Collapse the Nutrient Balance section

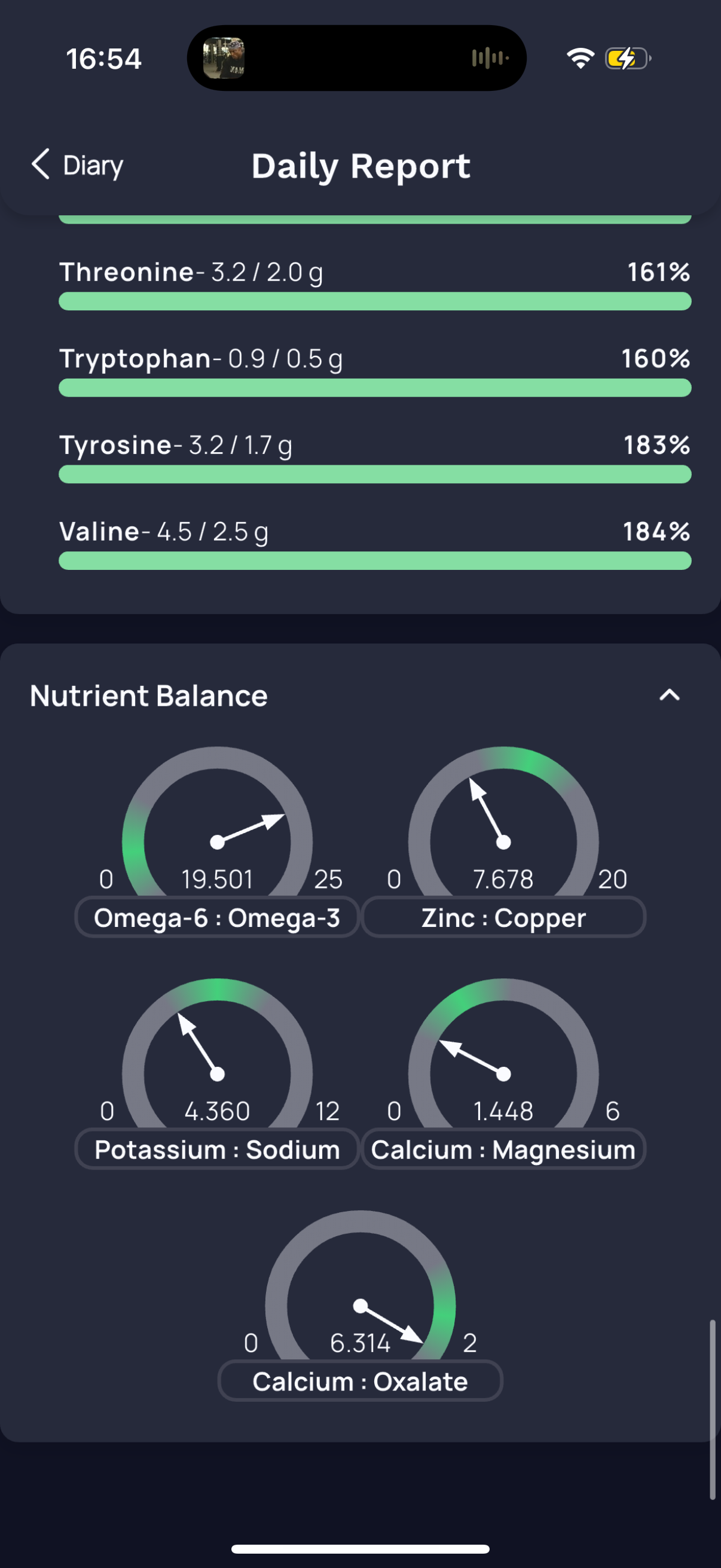(669, 695)
